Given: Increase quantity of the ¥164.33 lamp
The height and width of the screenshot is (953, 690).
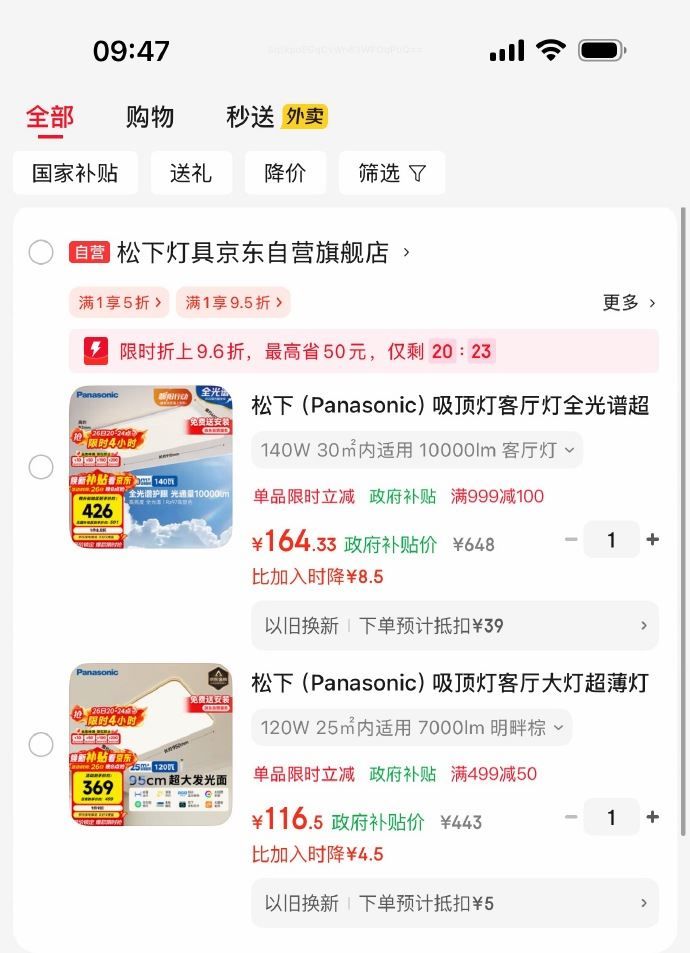Looking at the screenshot, I should pyautogui.click(x=653, y=540).
